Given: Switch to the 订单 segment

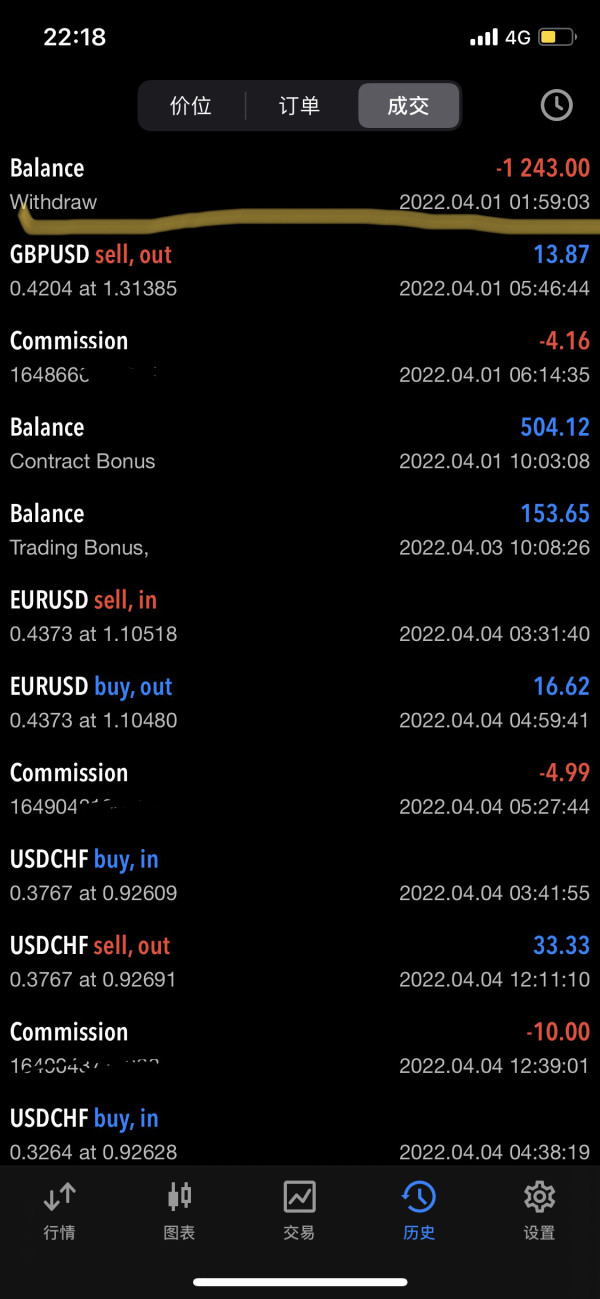Looking at the screenshot, I should (299, 106).
